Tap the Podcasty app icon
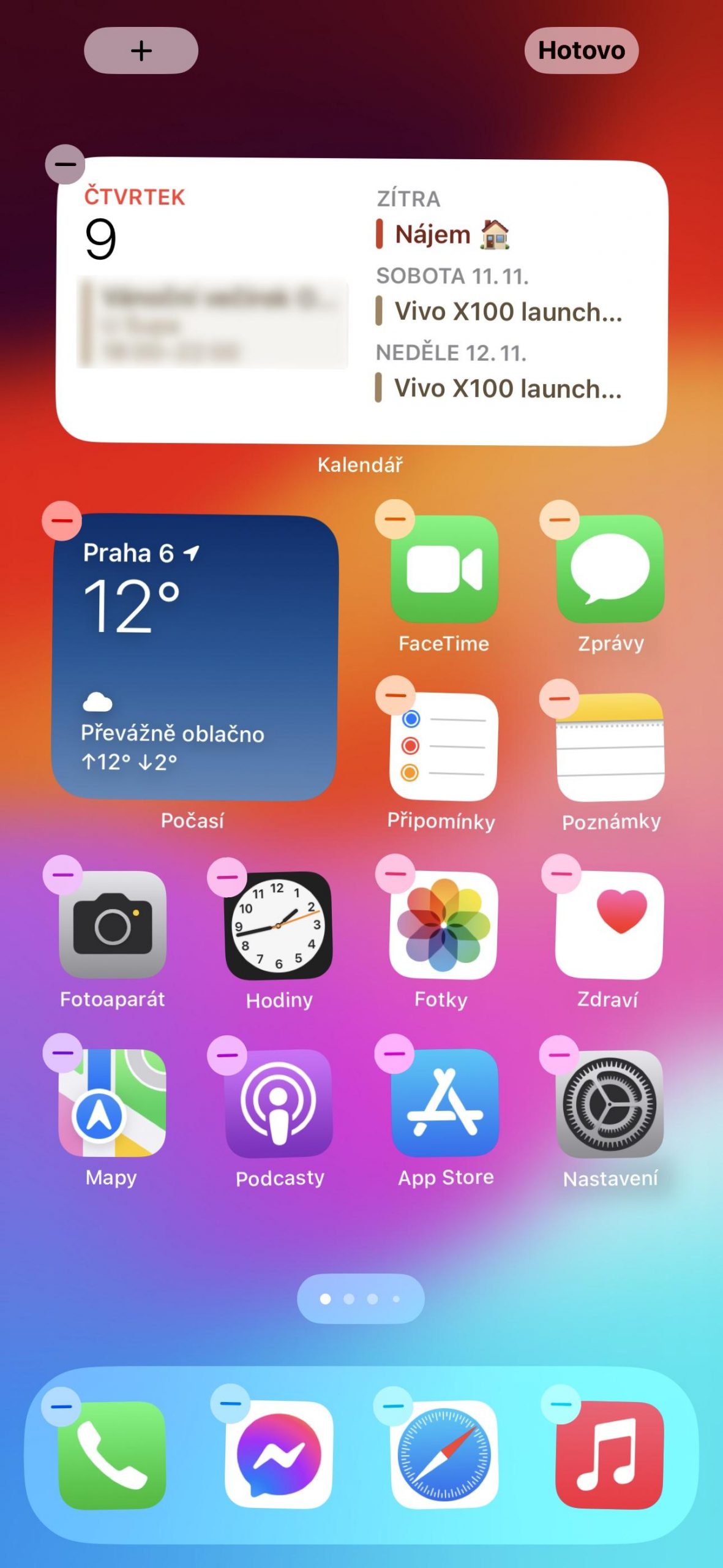This screenshot has width=723, height=1568. (x=279, y=1103)
